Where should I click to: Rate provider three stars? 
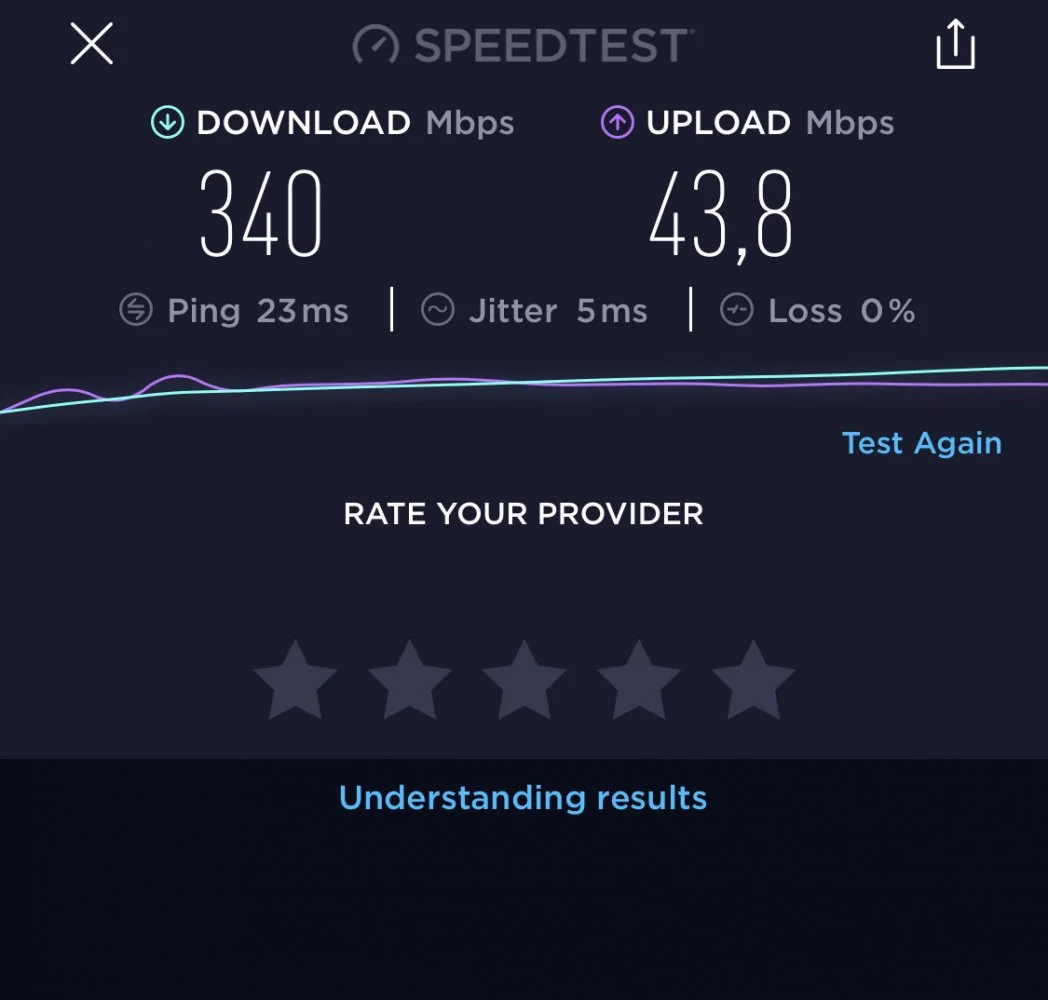point(524,681)
